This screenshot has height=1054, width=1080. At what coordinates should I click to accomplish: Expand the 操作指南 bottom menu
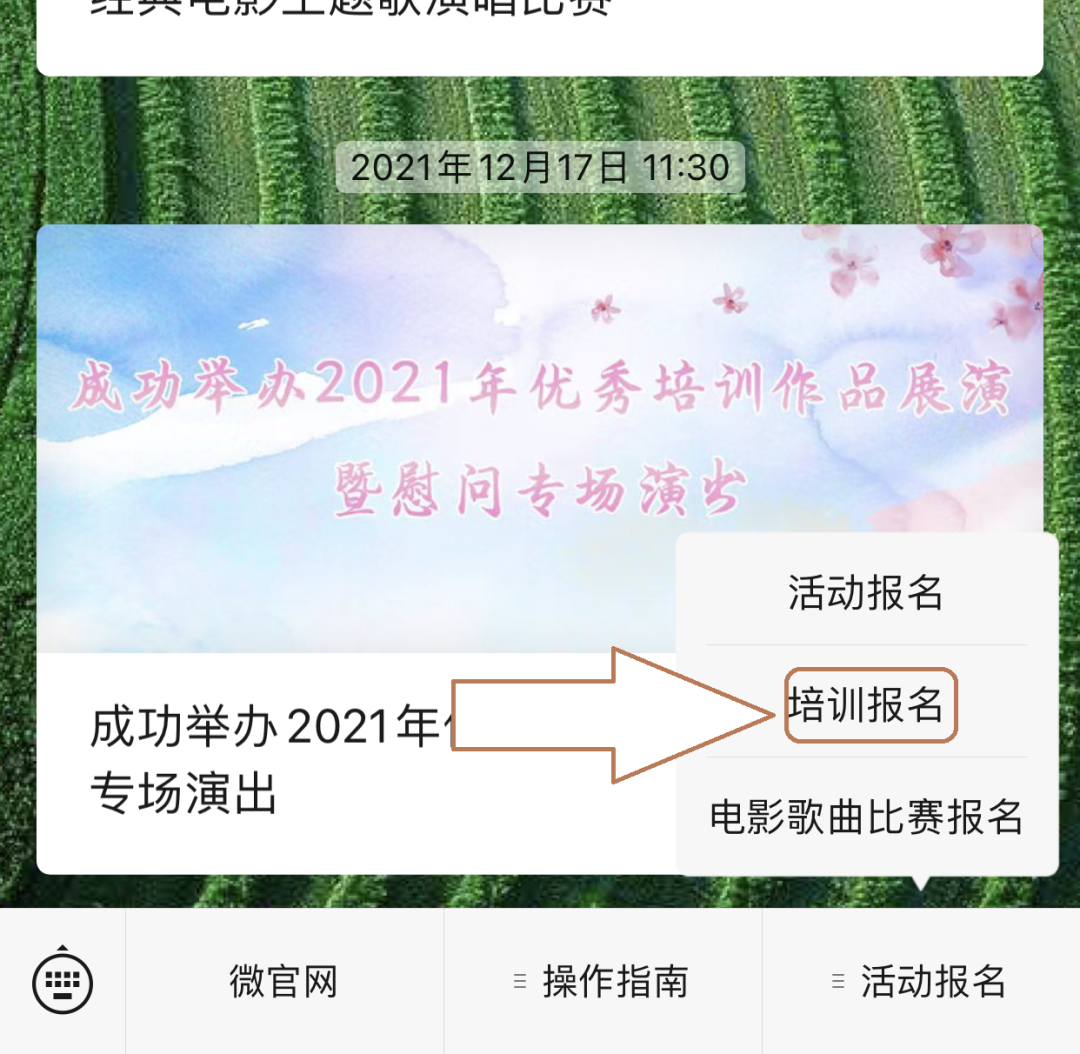tap(603, 982)
